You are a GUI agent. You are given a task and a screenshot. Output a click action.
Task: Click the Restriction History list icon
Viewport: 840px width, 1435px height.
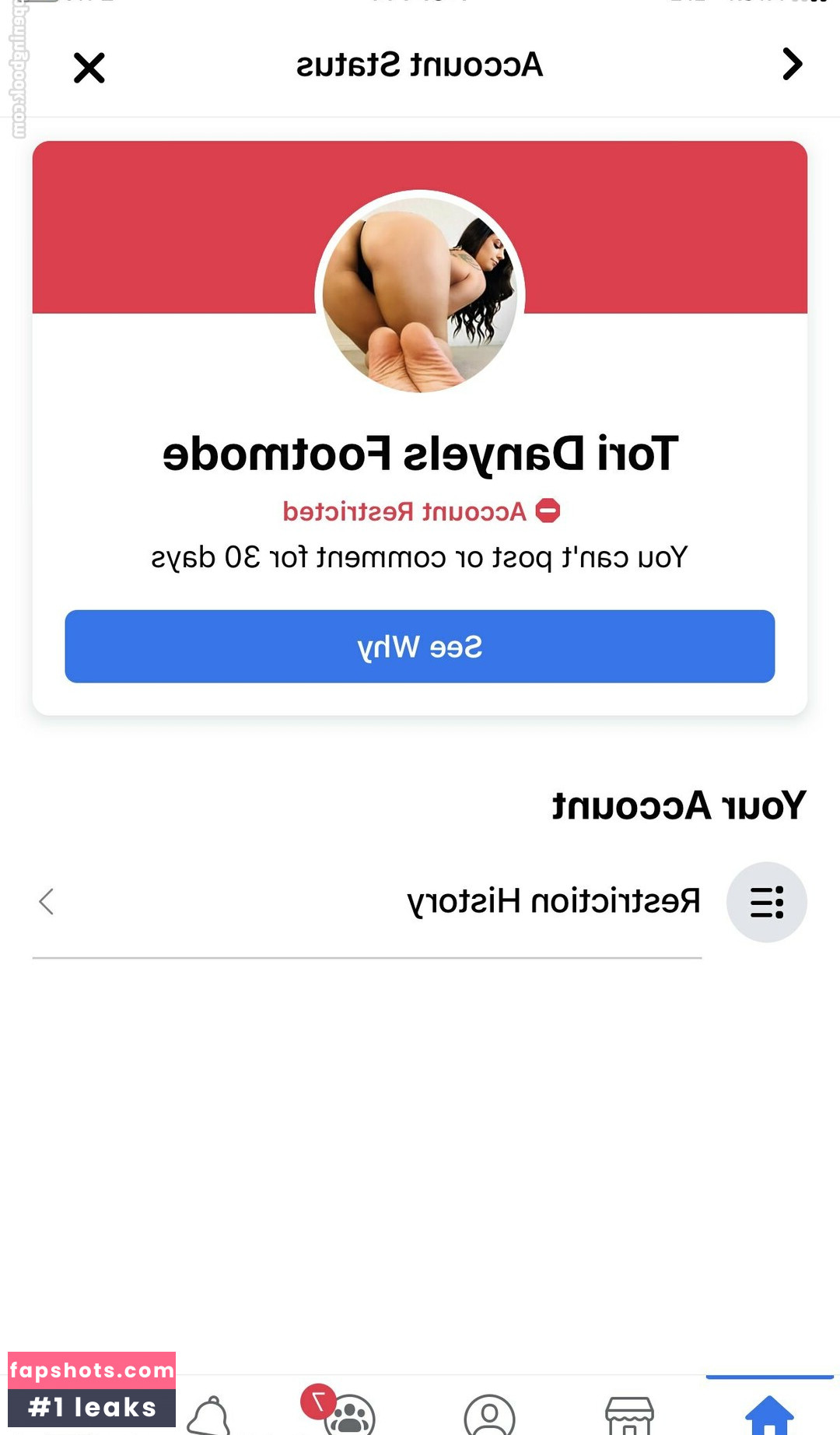tap(766, 902)
